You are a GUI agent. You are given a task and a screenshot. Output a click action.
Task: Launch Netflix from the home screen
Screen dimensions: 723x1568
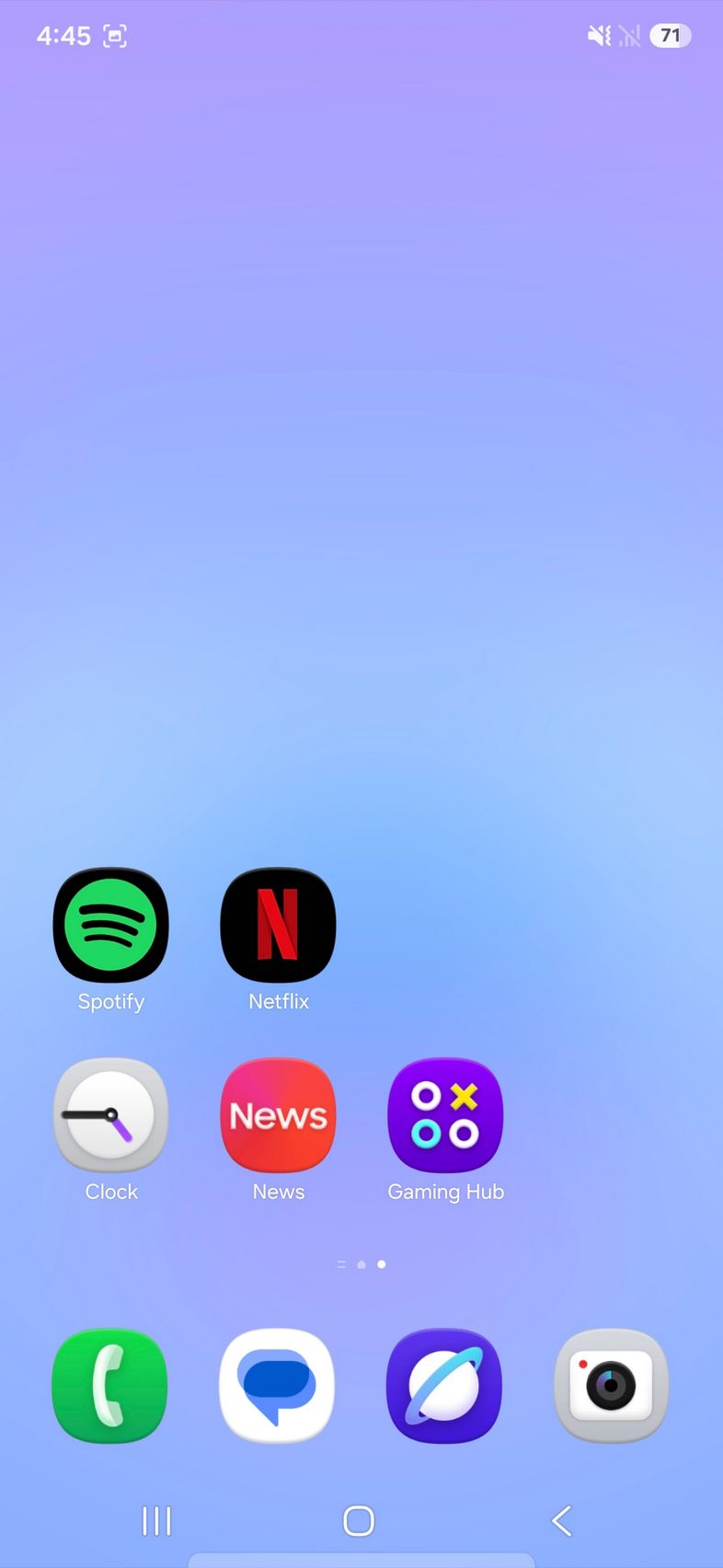tap(278, 925)
